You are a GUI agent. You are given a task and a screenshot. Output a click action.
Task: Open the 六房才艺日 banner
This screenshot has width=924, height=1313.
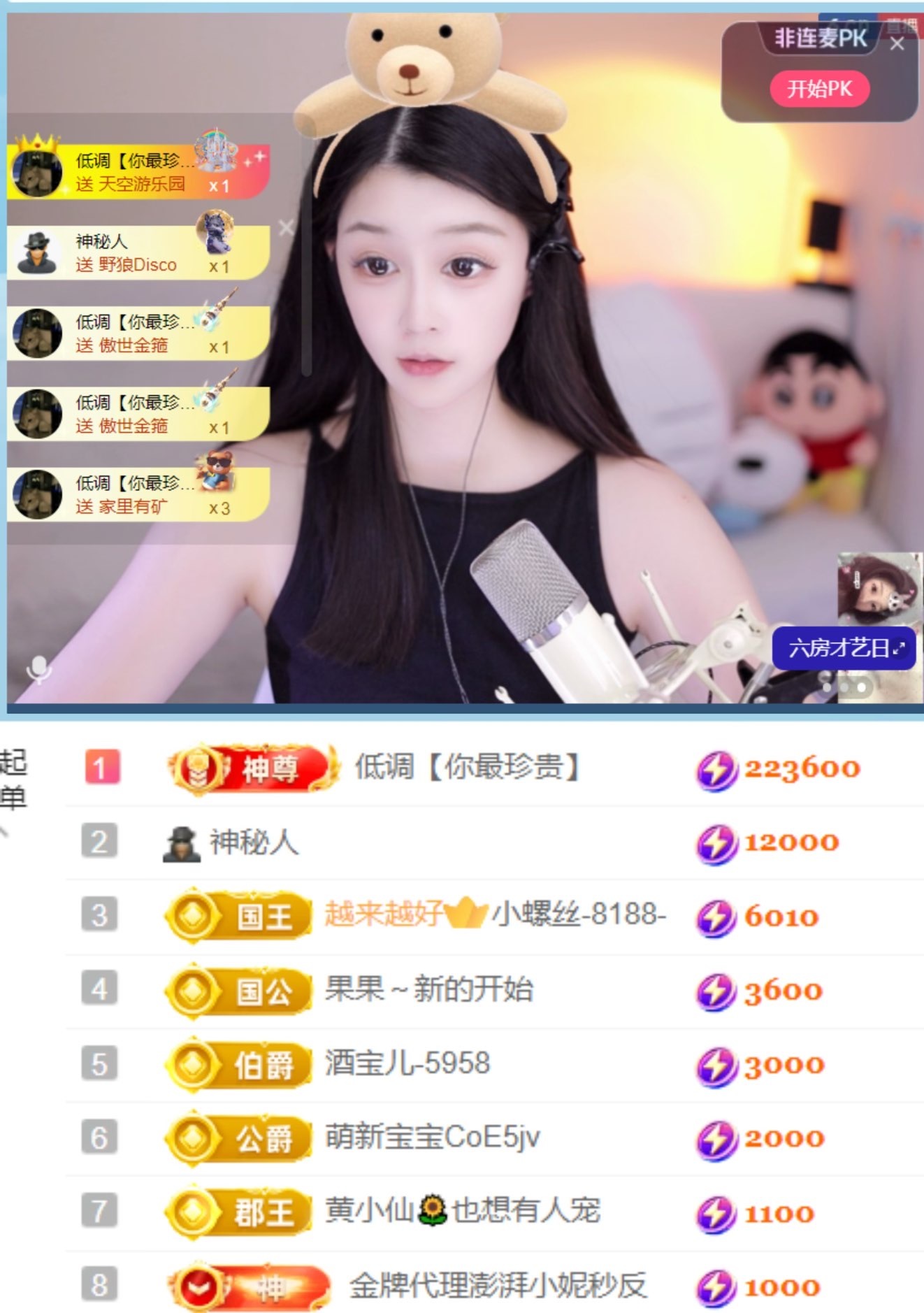[844, 648]
